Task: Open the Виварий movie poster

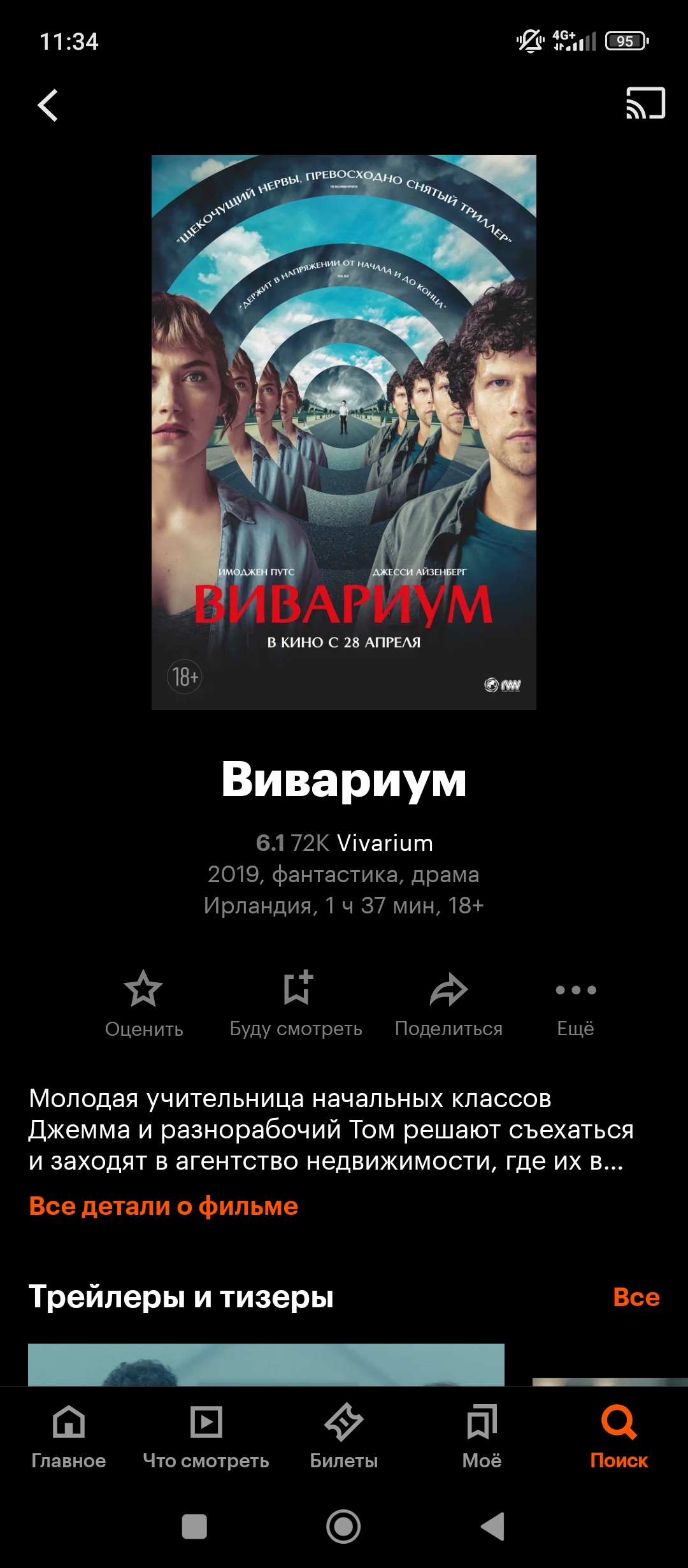Action: click(344, 432)
